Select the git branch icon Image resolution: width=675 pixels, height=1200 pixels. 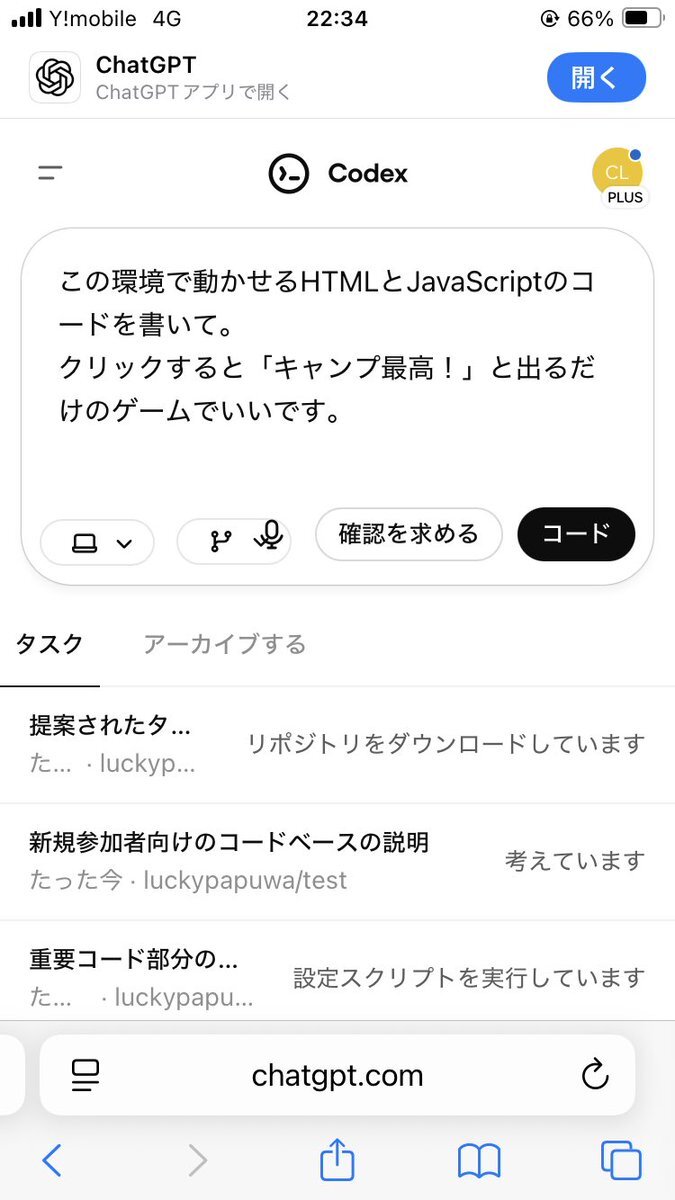pos(220,541)
